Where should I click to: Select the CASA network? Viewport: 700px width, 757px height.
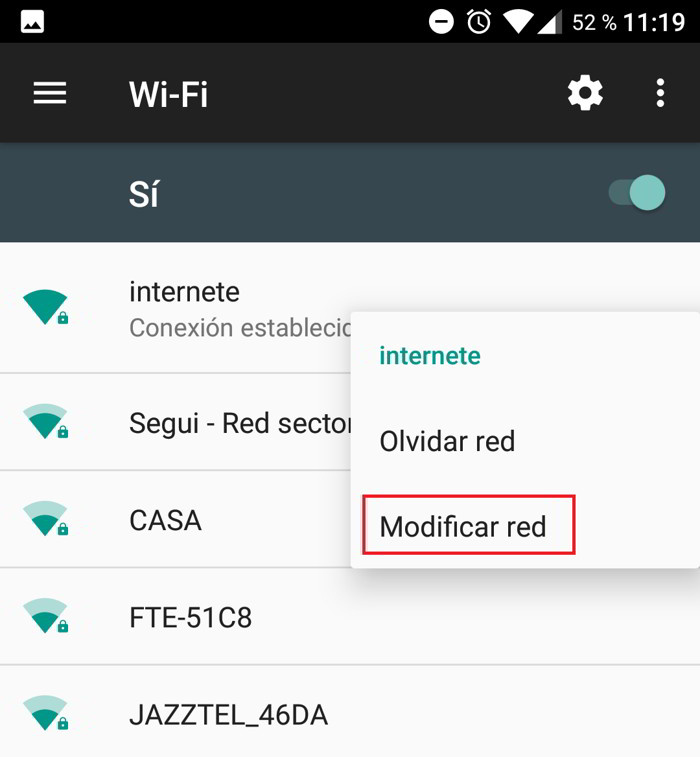(166, 520)
